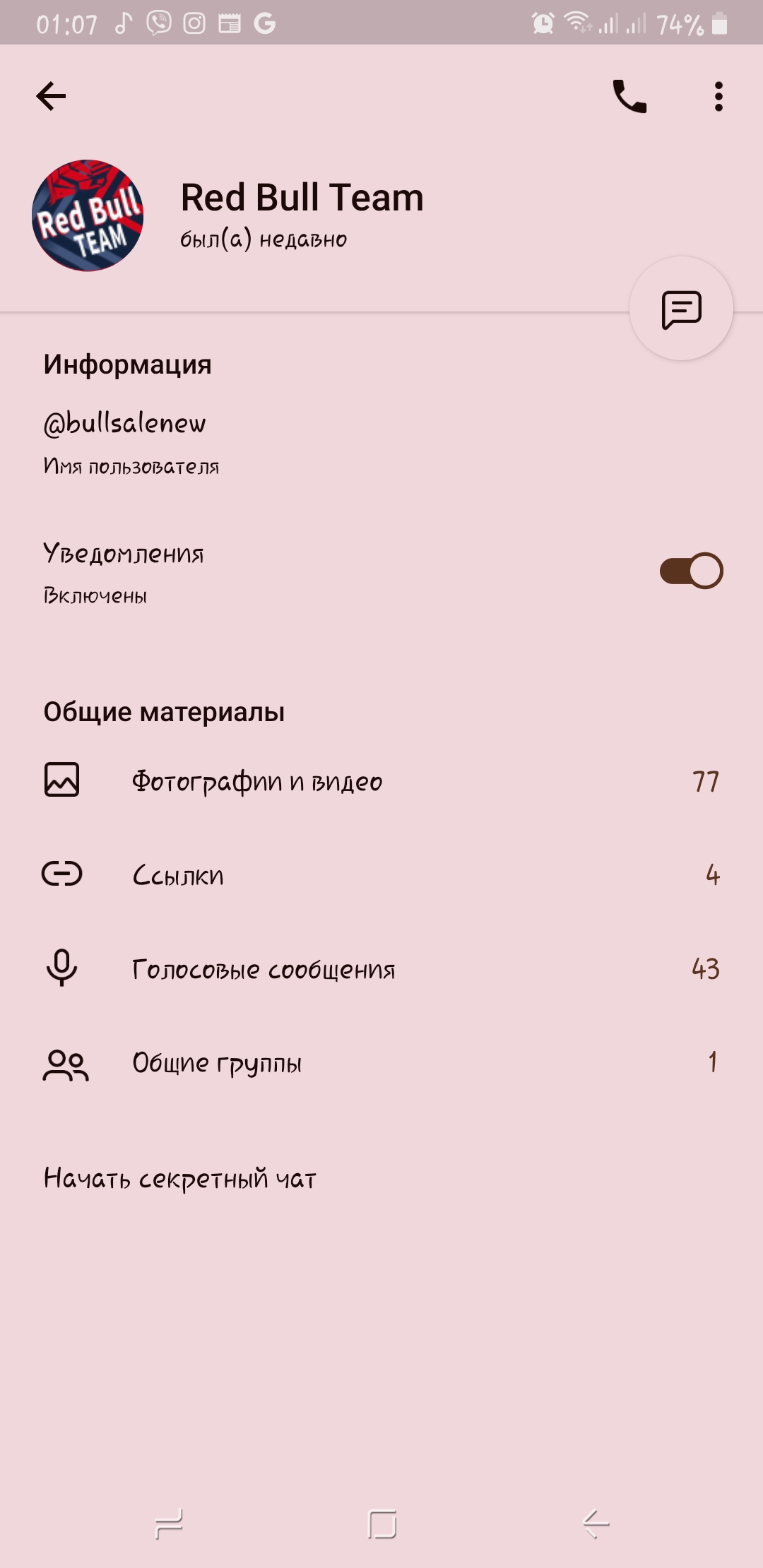Turn off the Уведомления switch
763x1568 pixels.
click(x=691, y=571)
